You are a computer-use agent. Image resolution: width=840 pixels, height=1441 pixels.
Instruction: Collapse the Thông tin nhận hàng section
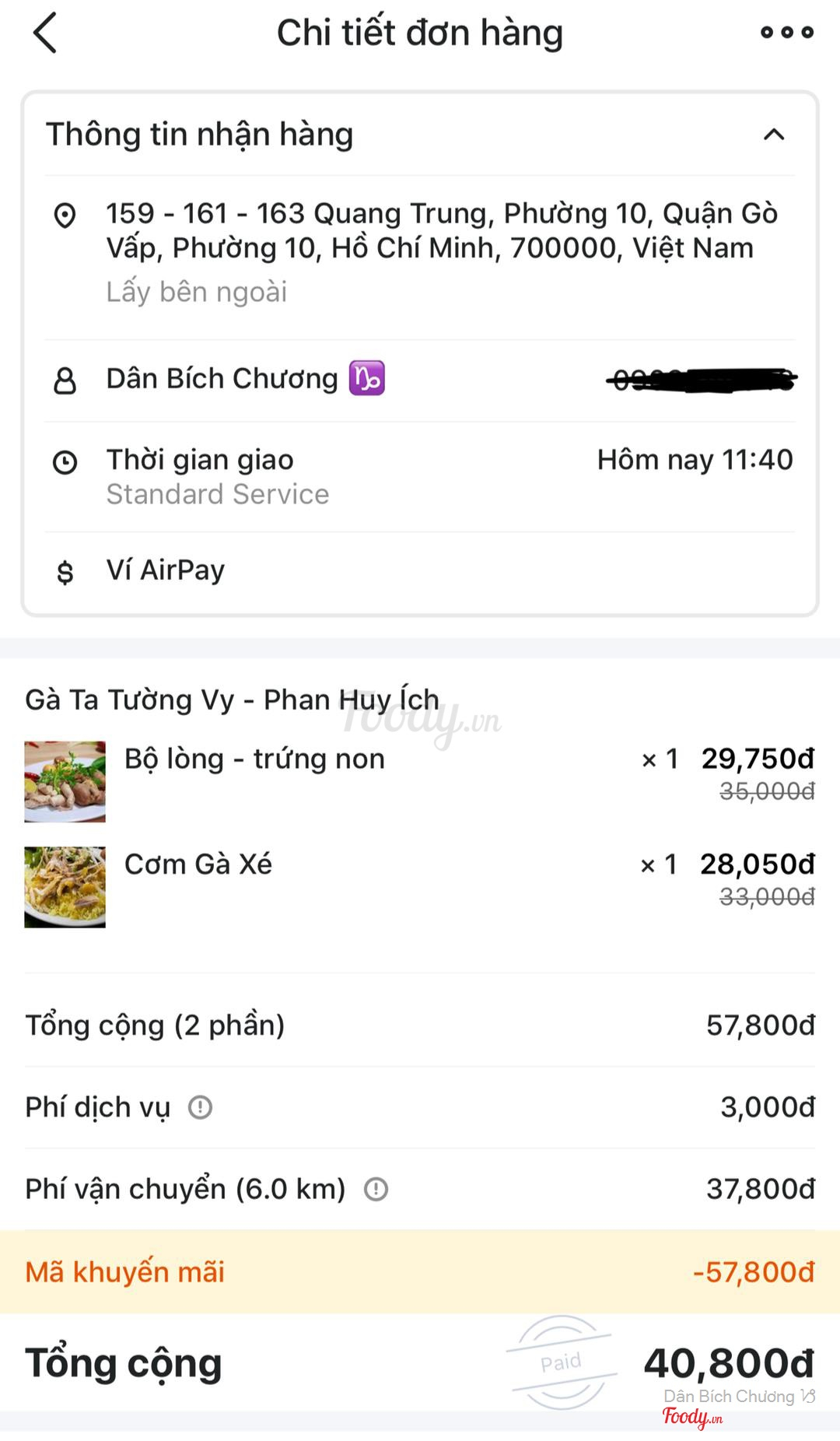[773, 135]
